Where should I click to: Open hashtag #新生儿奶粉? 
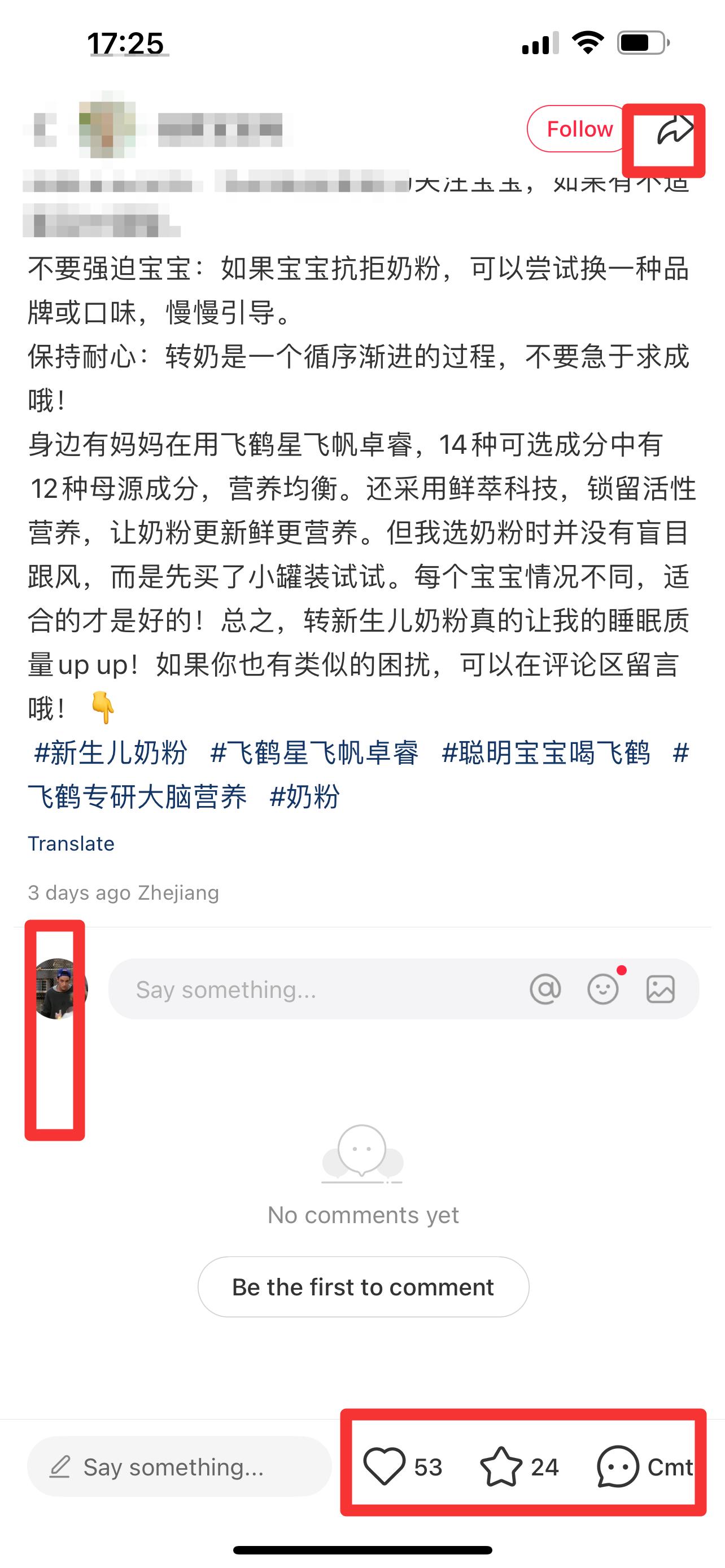click(111, 753)
